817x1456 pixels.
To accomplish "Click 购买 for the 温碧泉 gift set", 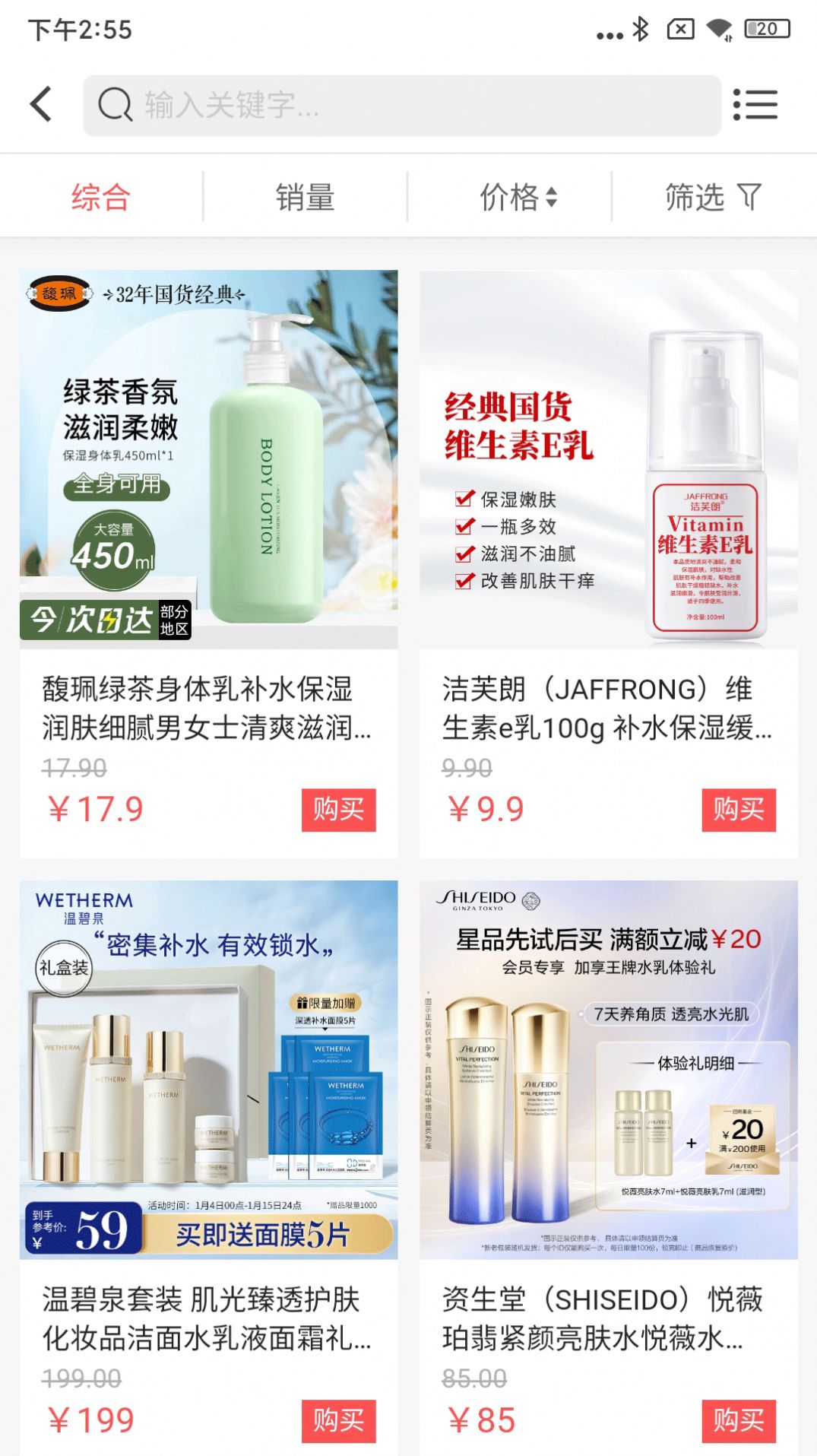I will pyautogui.click(x=340, y=1420).
